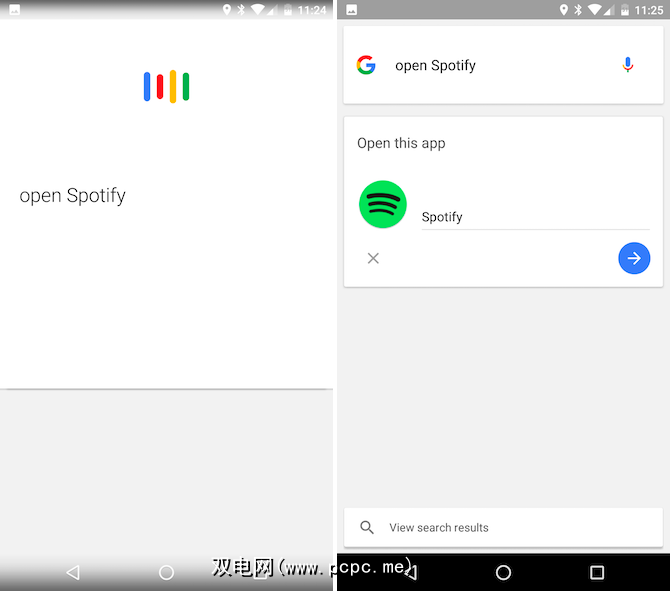Confirm with the blue arrow button
Image resolution: width=670 pixels, height=591 pixels.
(634, 258)
